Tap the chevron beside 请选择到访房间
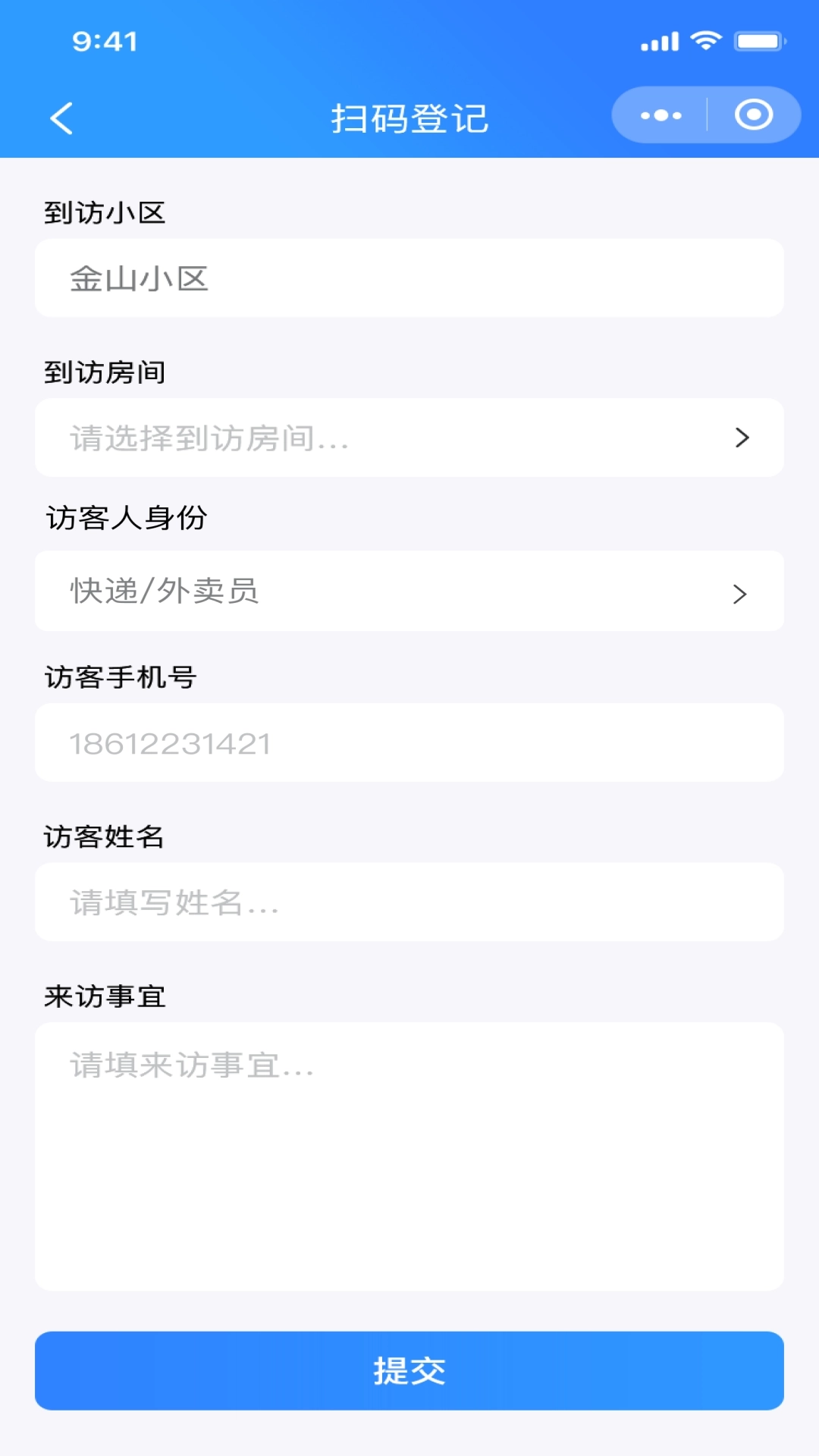 (x=739, y=438)
